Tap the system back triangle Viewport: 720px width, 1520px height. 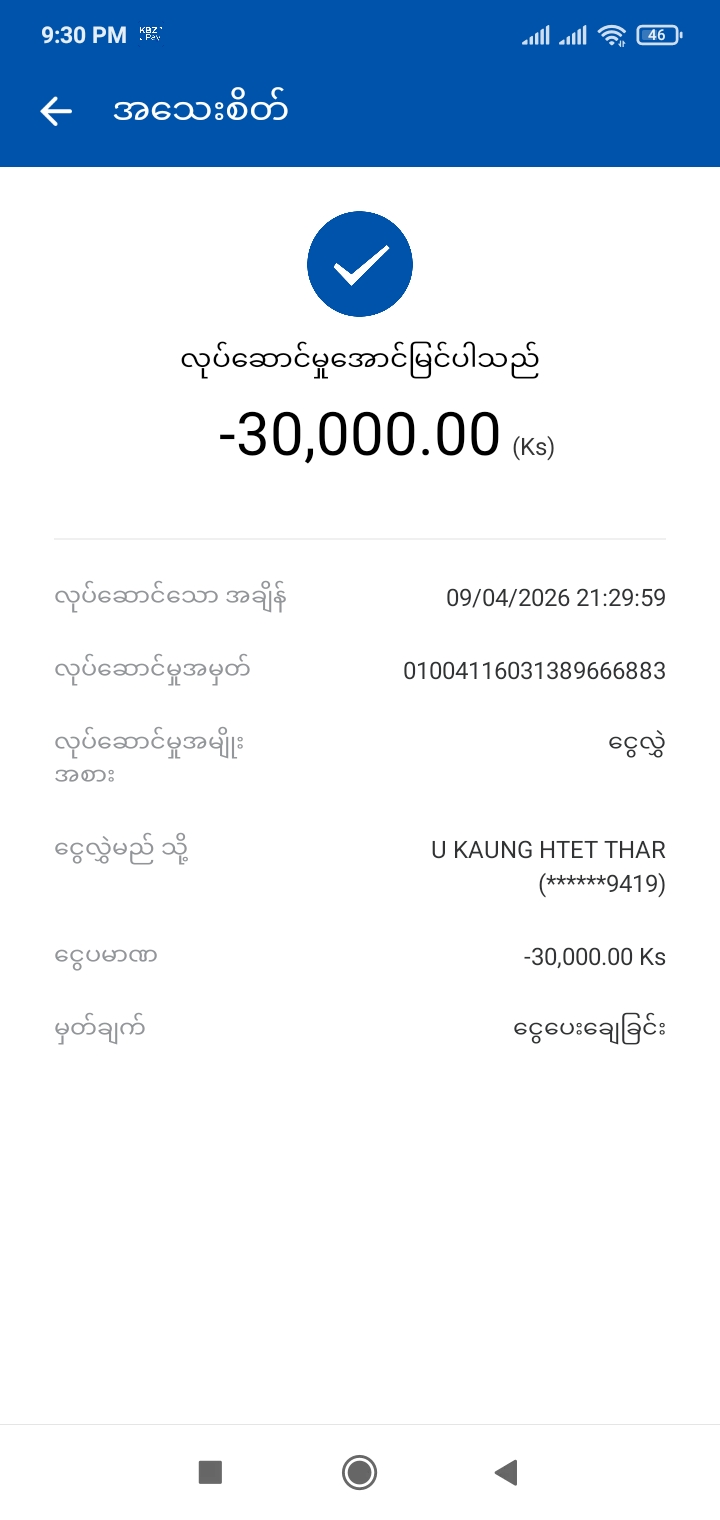506,1472
